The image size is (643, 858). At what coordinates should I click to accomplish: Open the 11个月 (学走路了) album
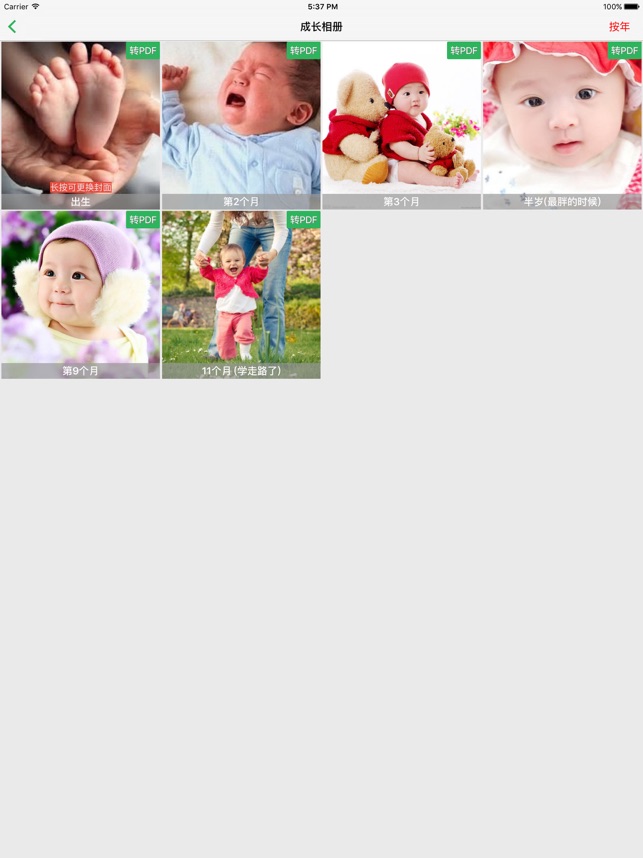240,295
